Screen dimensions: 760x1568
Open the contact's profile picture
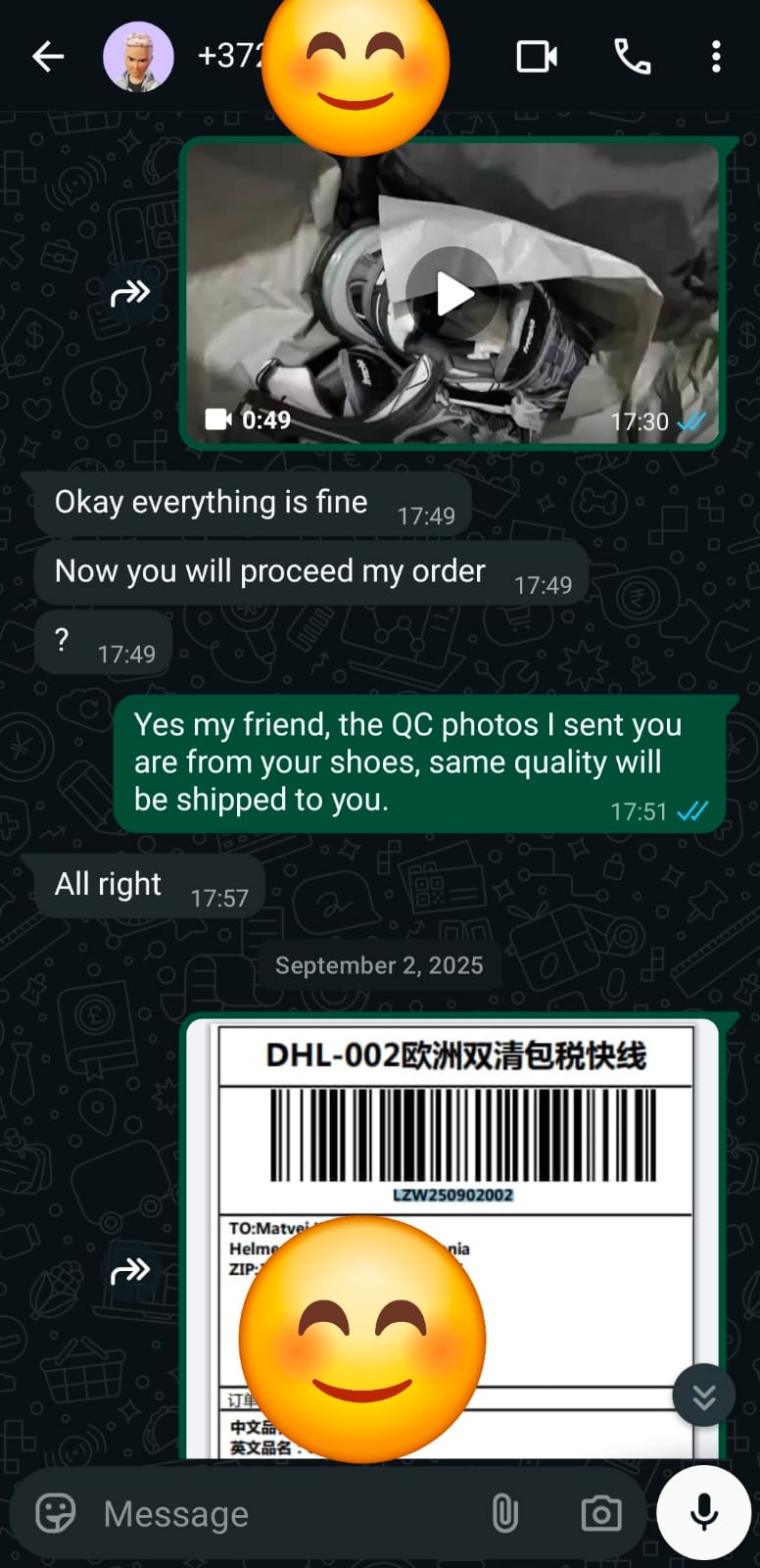tap(138, 57)
